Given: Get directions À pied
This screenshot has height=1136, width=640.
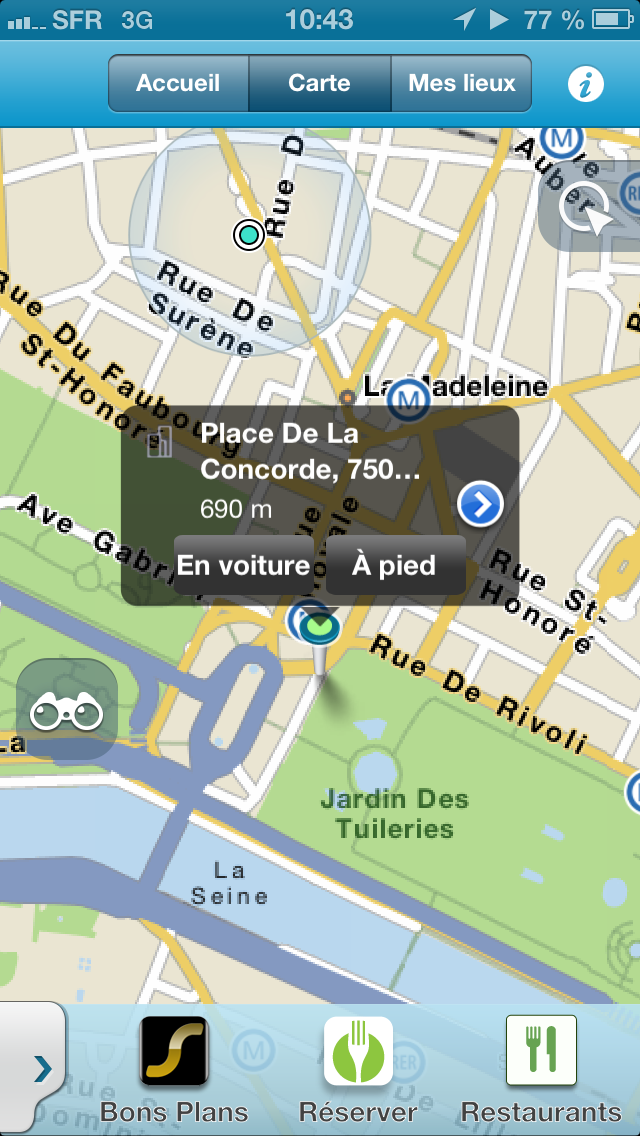Looking at the screenshot, I should pos(395,565).
